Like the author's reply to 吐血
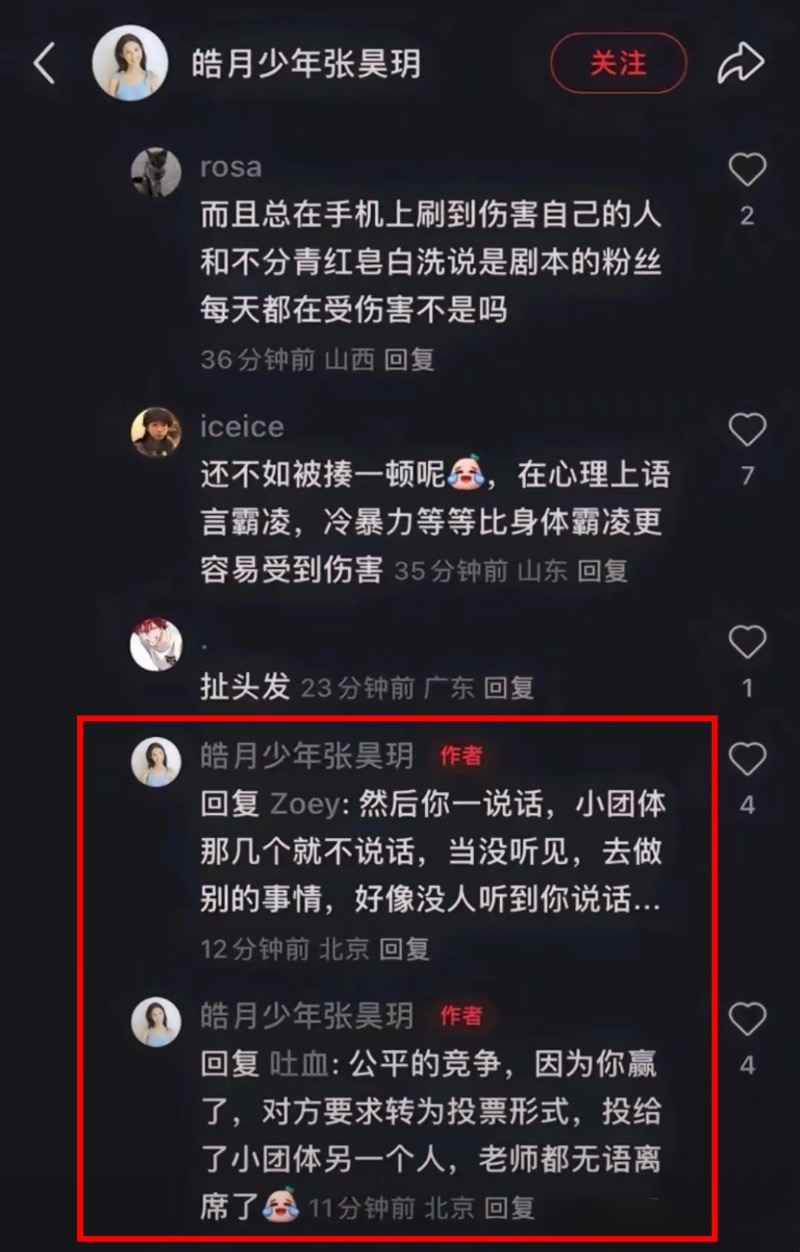The image size is (800, 1252). click(x=746, y=1021)
